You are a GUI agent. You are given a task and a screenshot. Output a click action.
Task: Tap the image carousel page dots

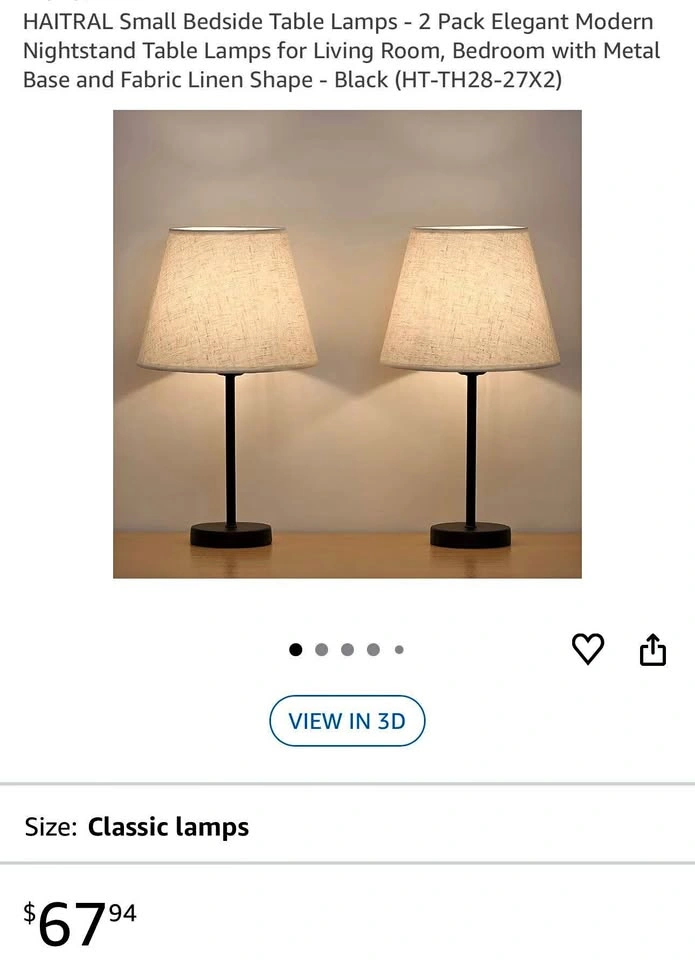point(347,649)
